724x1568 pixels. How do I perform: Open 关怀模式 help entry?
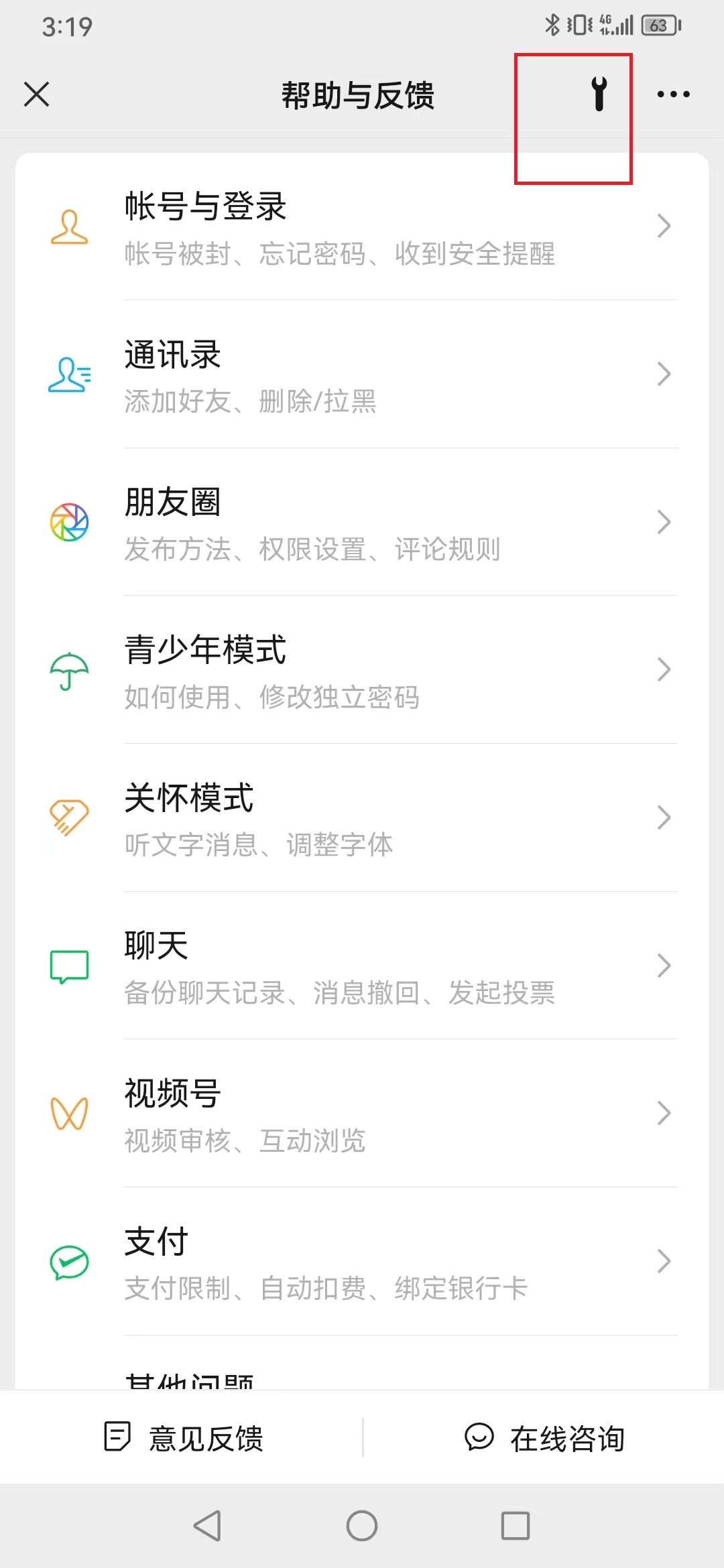pos(362,818)
